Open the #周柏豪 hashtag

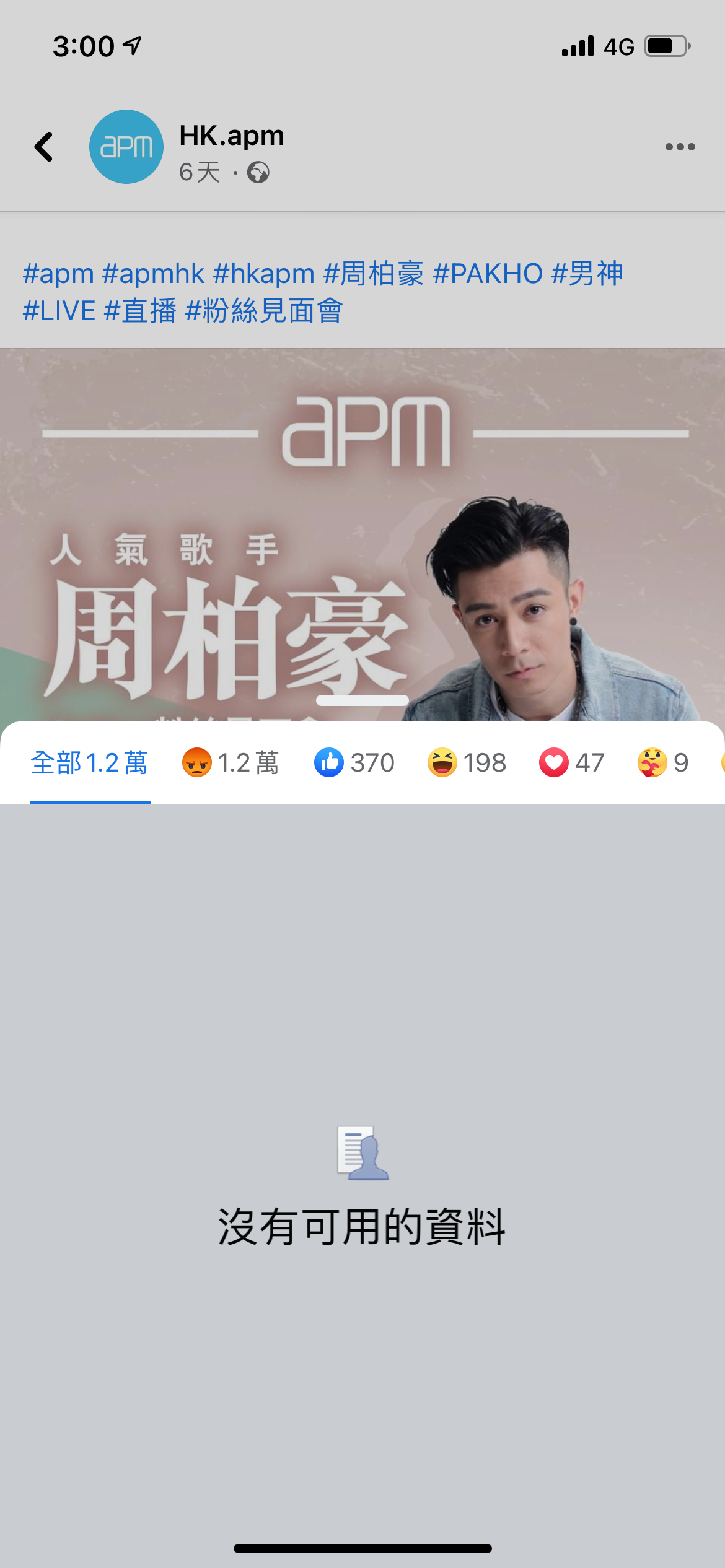tap(374, 274)
